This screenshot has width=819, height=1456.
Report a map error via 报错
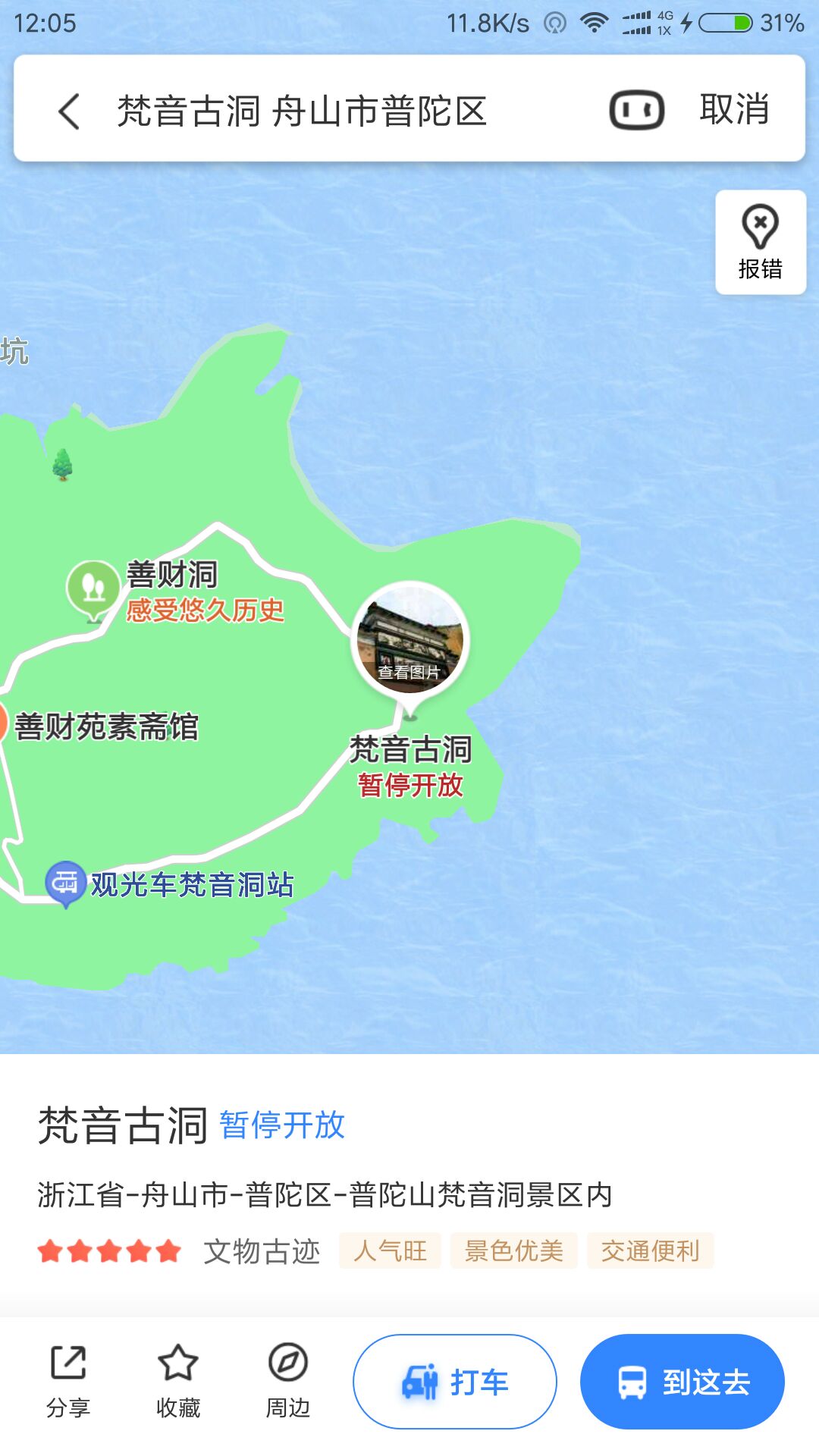click(x=760, y=243)
